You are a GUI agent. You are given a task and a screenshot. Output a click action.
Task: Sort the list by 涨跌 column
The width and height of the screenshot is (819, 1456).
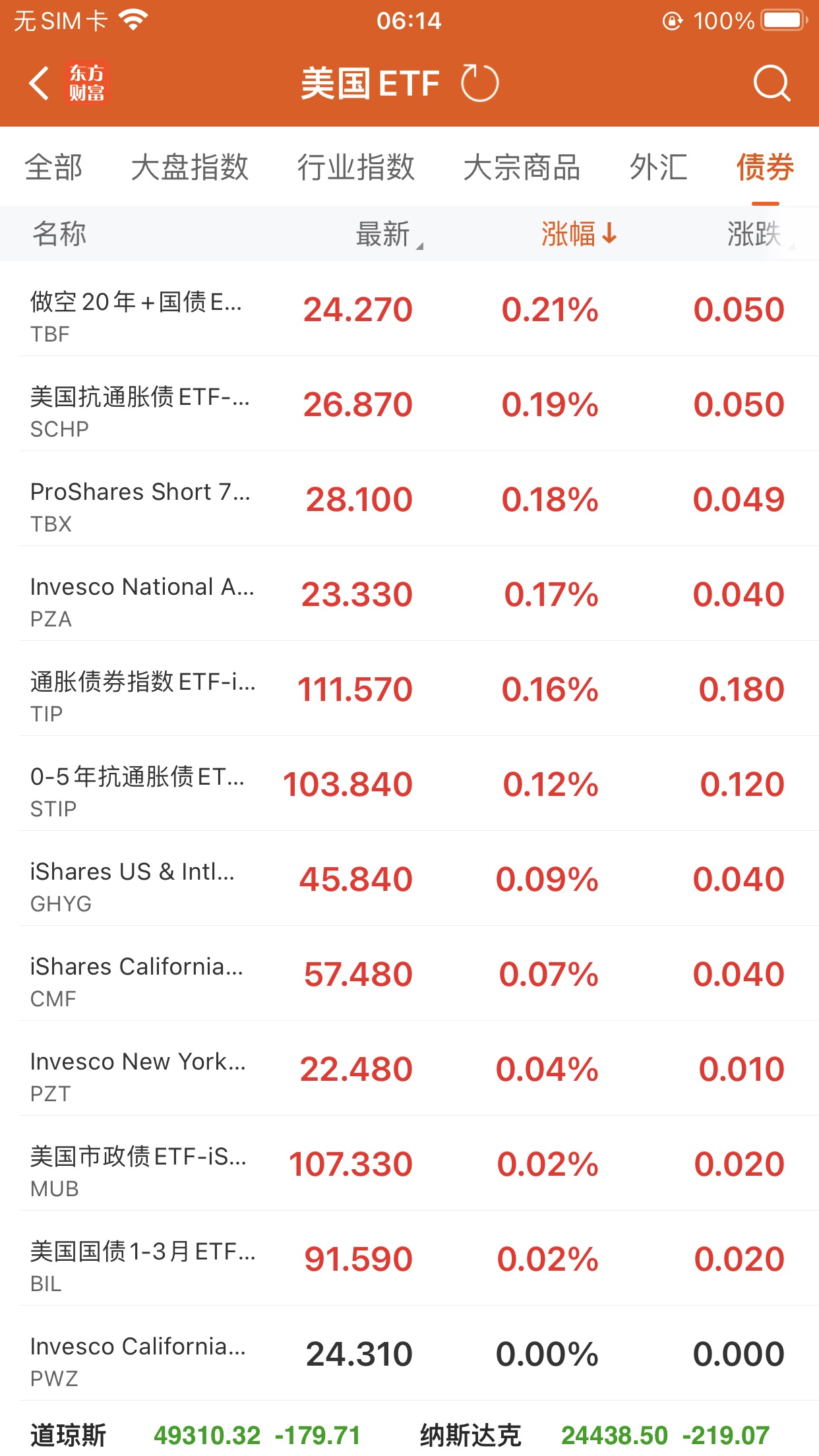click(x=756, y=234)
